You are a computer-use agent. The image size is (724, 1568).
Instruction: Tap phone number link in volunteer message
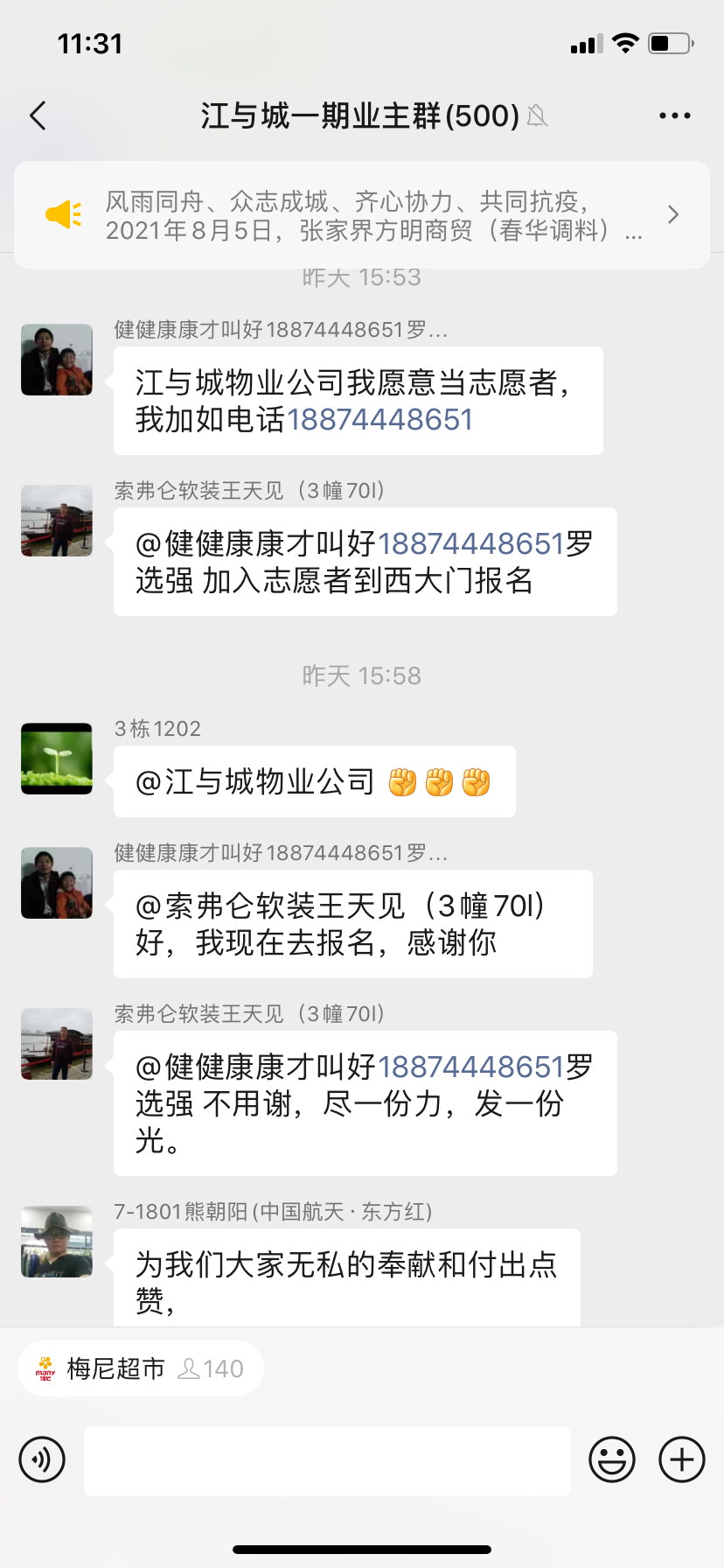(379, 420)
